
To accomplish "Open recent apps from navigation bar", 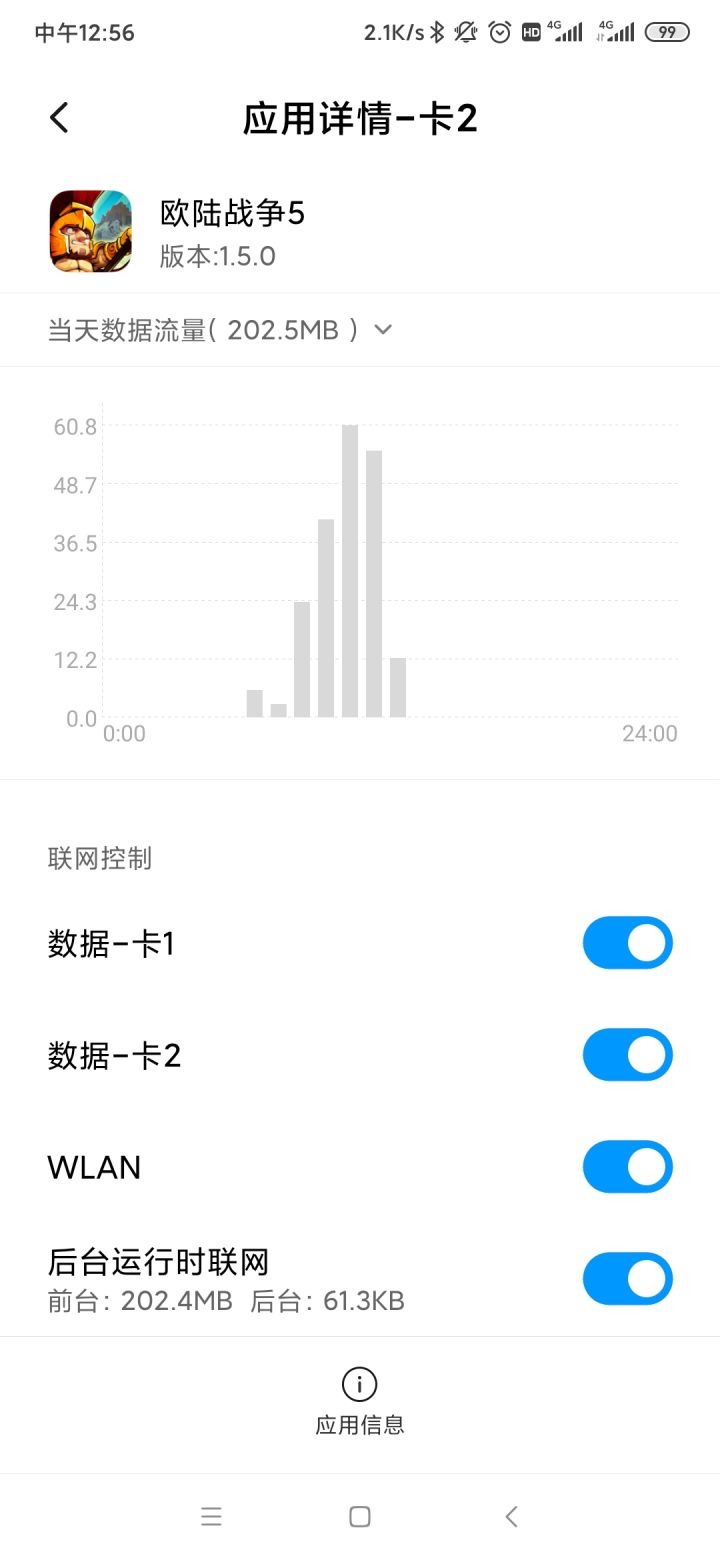I will (x=212, y=1516).
